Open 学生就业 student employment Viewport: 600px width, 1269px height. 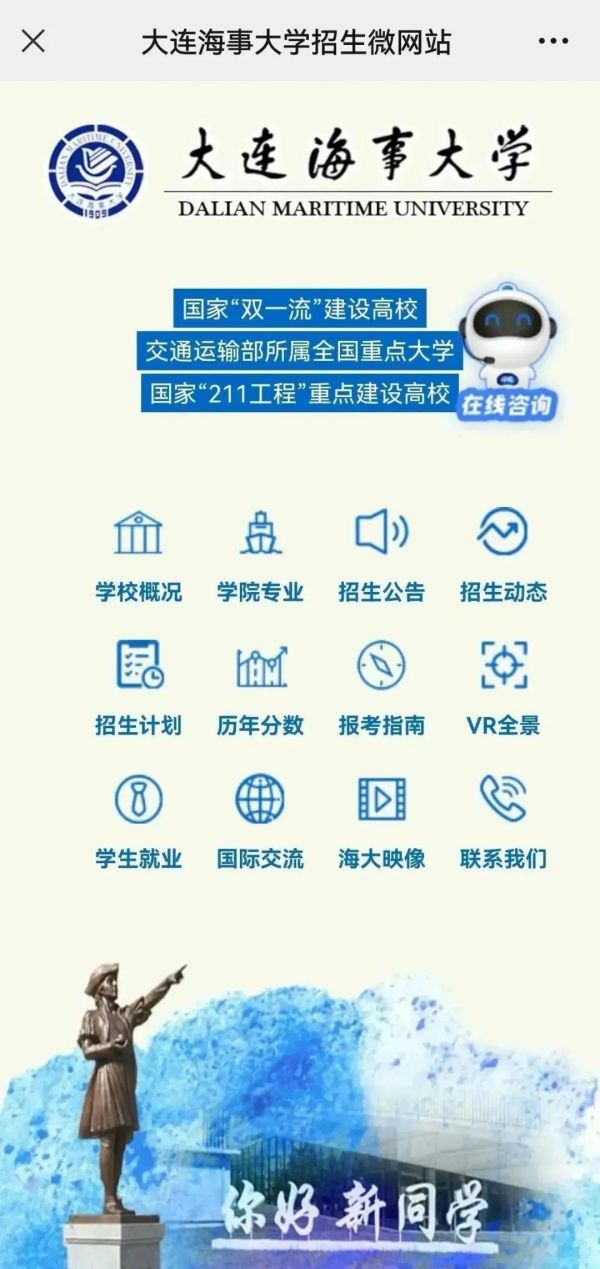138,821
